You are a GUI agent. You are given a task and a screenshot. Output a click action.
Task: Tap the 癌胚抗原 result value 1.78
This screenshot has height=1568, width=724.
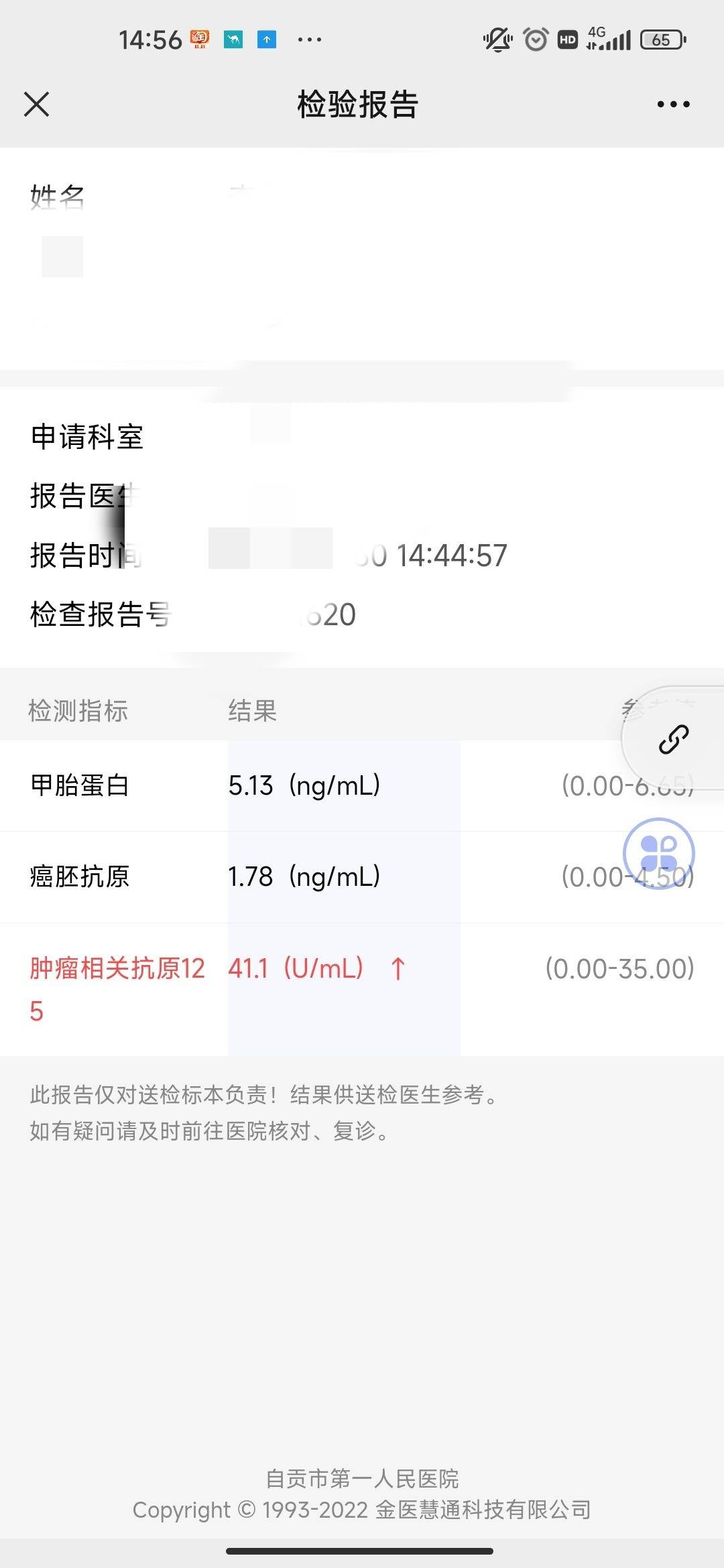(x=251, y=876)
